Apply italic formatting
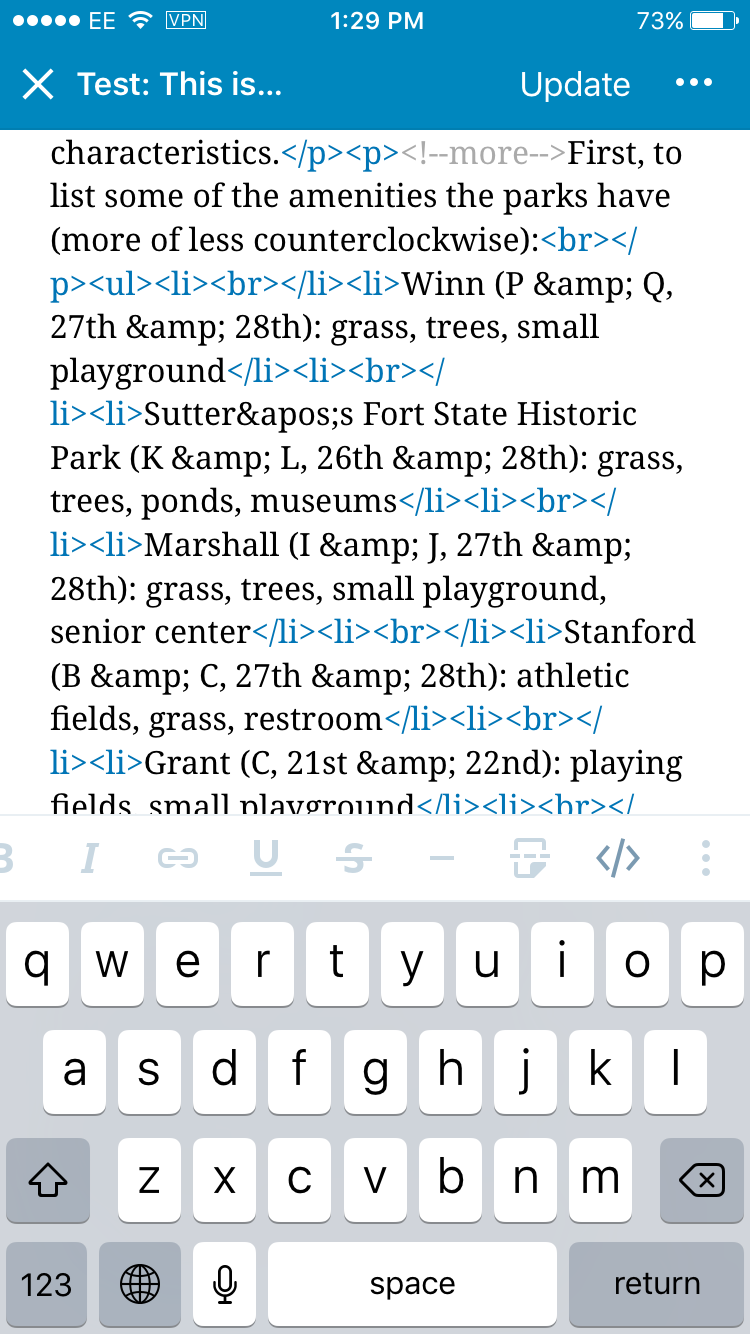Screen dimensions: 750x1334 coord(90,858)
